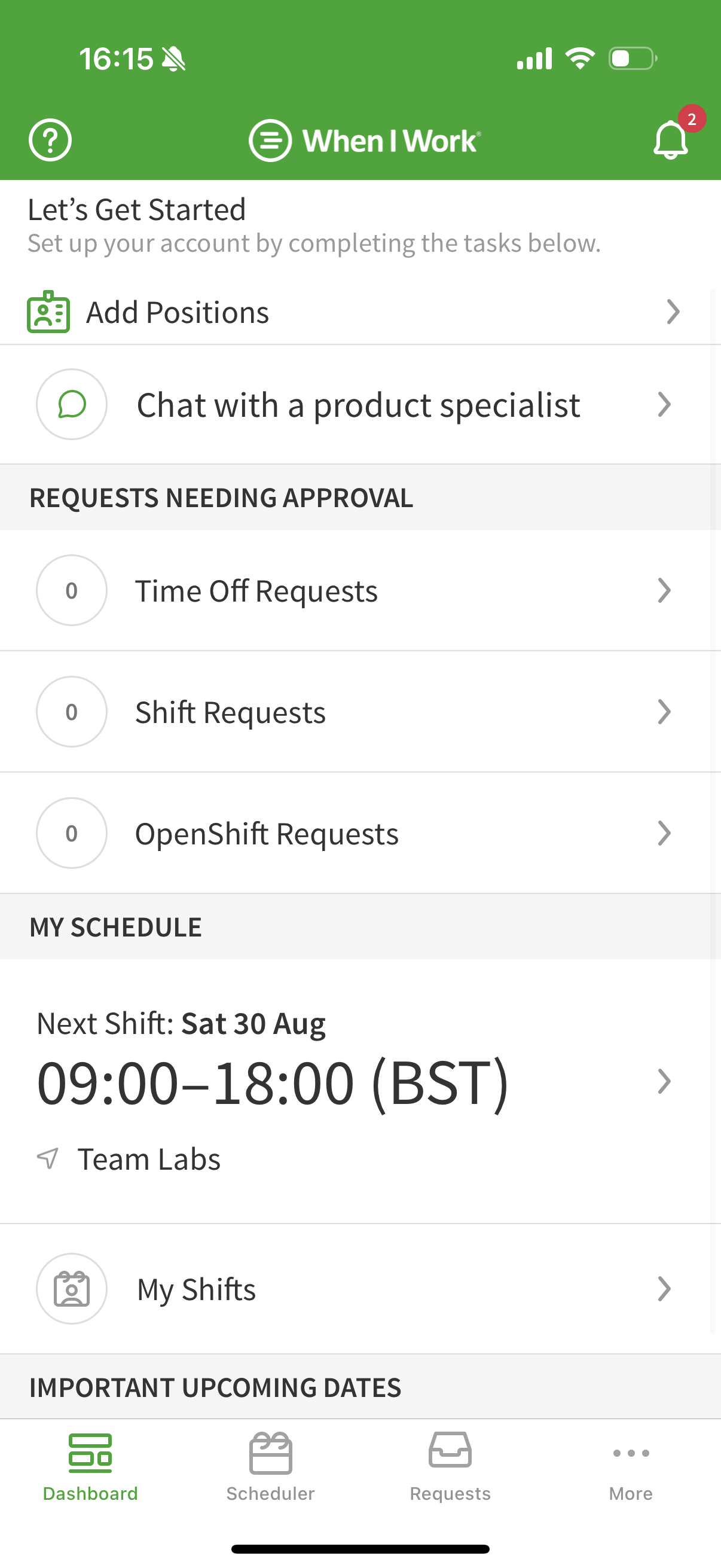Open the More menu with three dots
The width and height of the screenshot is (721, 1568).
pos(630,1454)
